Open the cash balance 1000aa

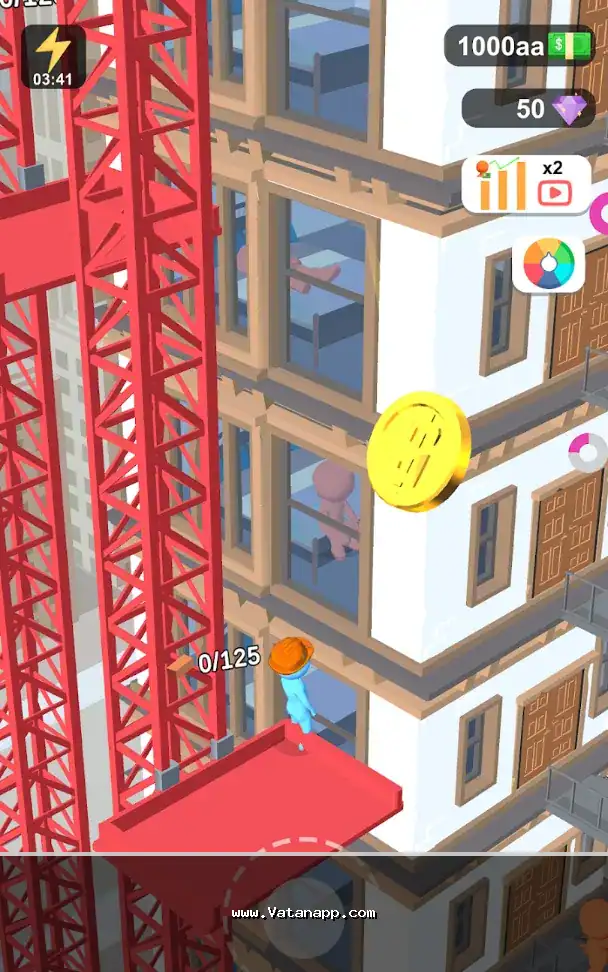(518, 46)
